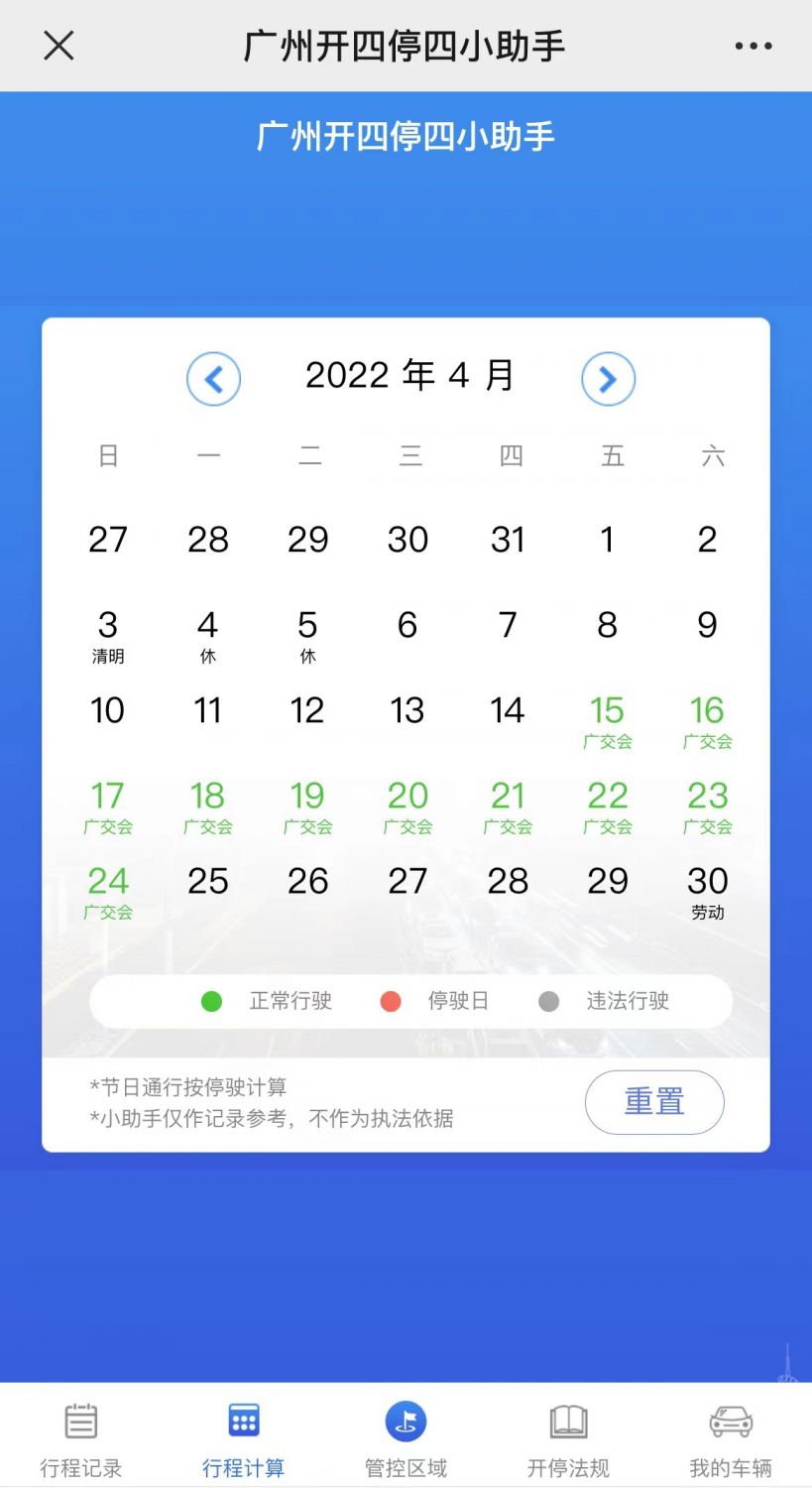812x1488 pixels.
Task: Go to the previous month
Action: [x=213, y=379]
